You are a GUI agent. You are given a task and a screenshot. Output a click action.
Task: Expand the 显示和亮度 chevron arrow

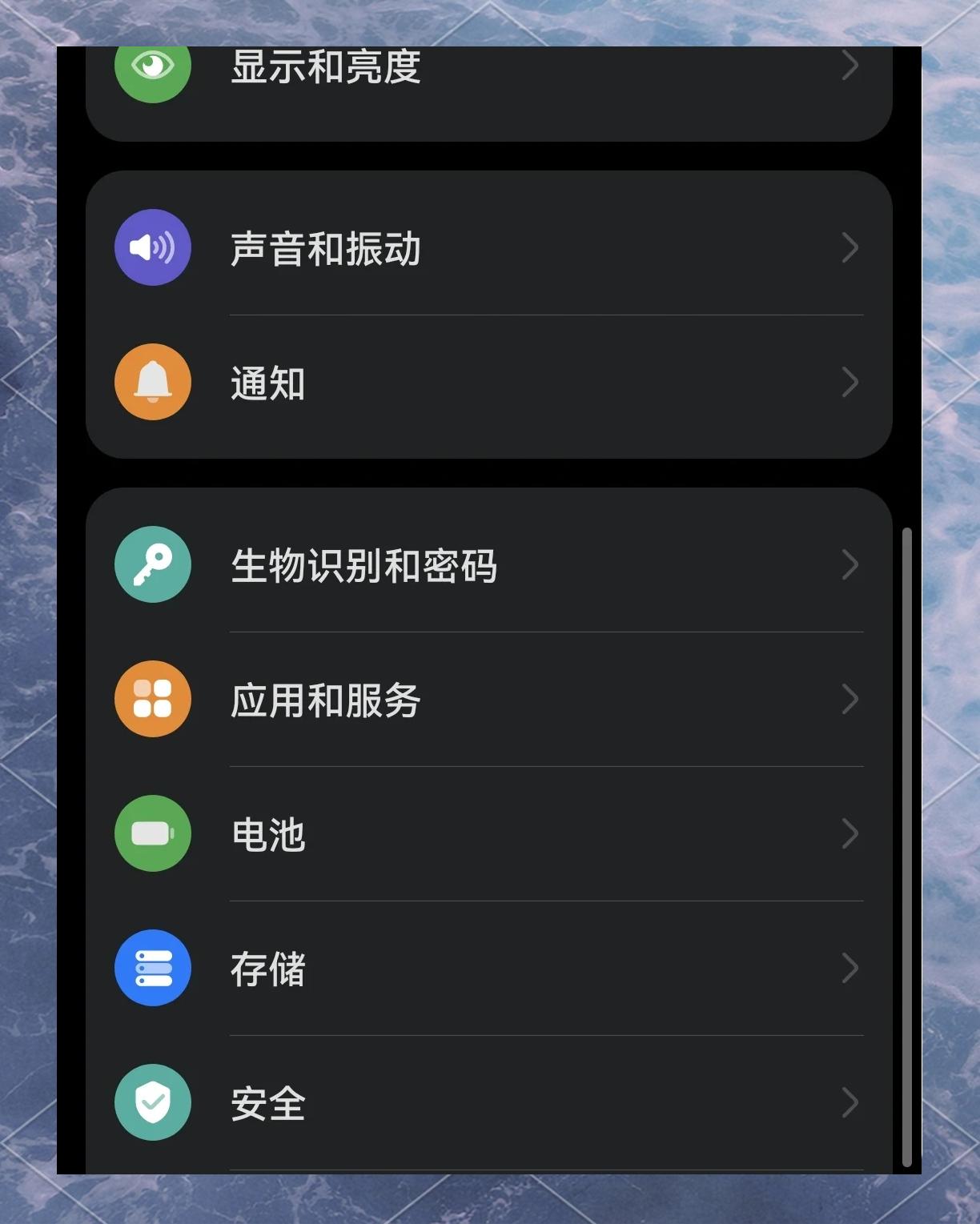(850, 66)
